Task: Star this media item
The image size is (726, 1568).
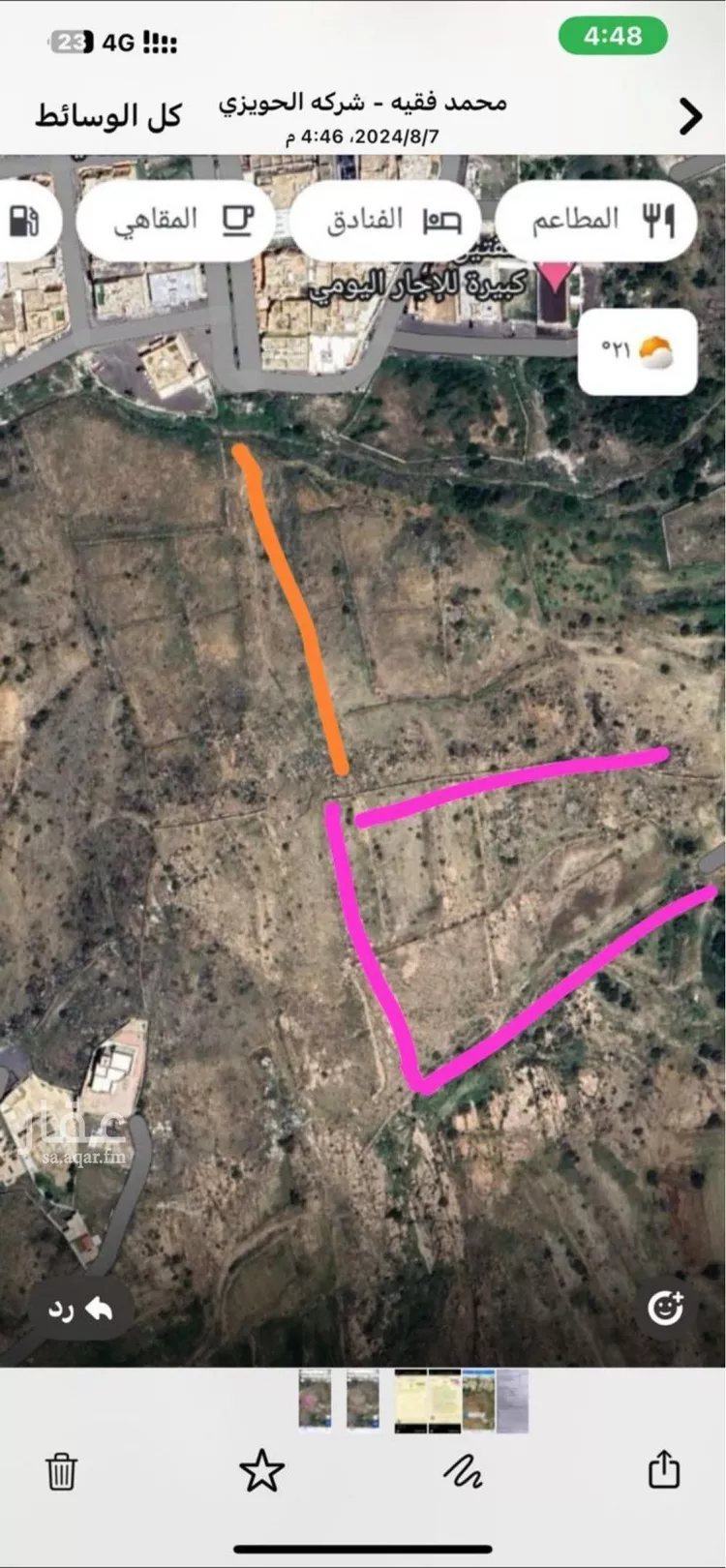Action: tap(261, 1471)
